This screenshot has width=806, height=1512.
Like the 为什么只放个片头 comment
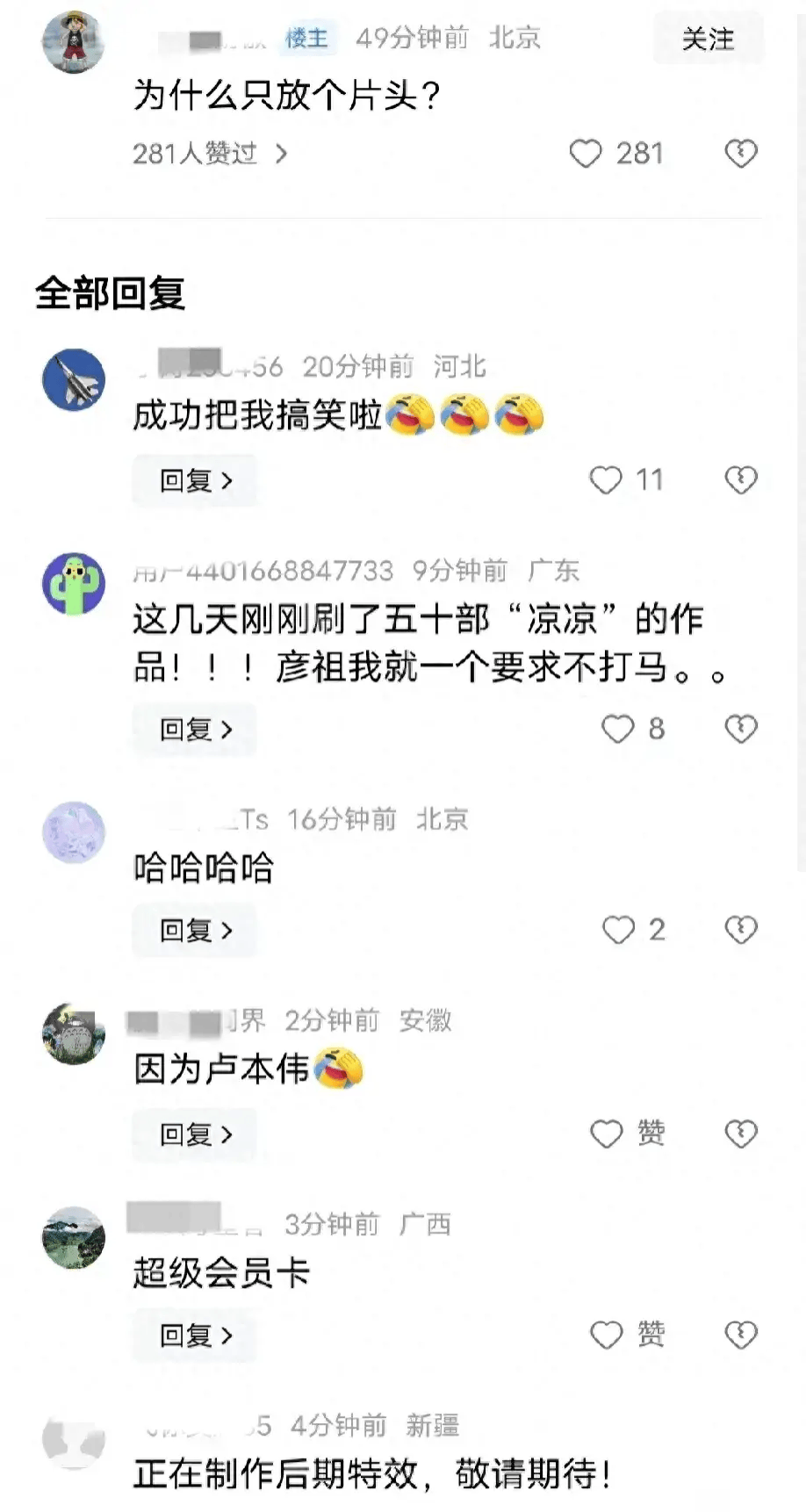(x=586, y=154)
